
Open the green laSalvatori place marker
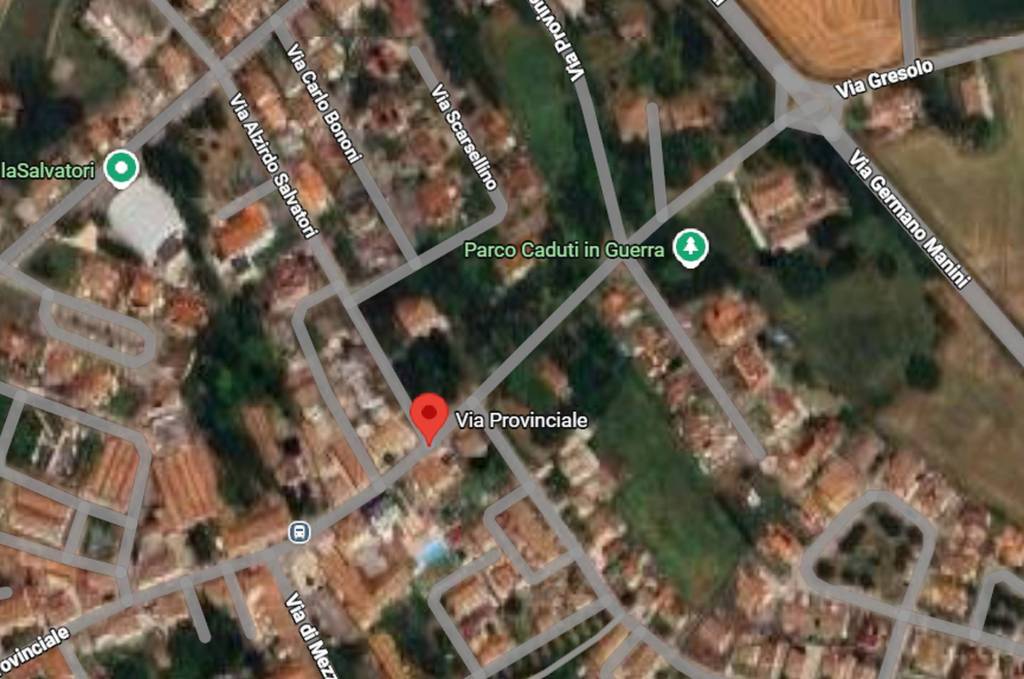click(x=122, y=168)
